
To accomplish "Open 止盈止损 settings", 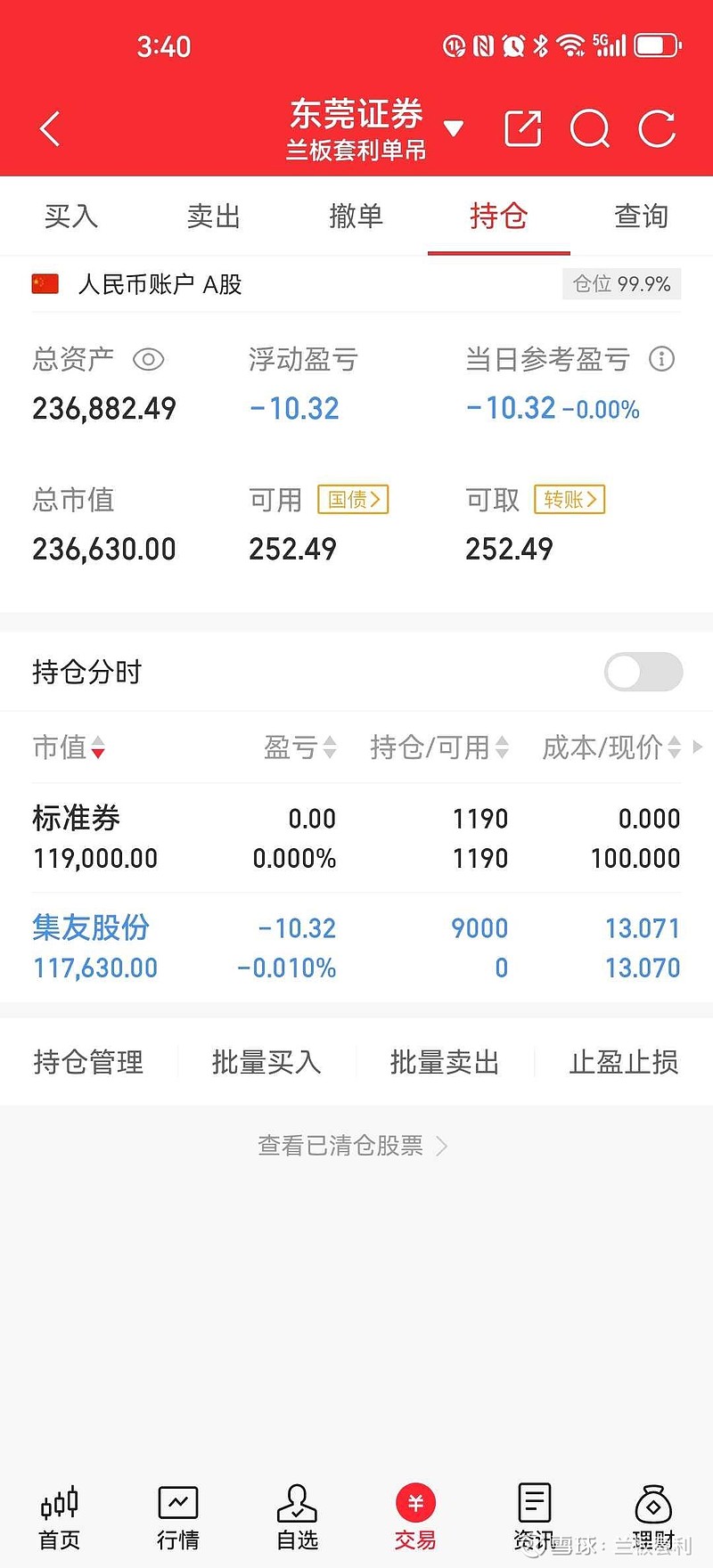I will [623, 1062].
